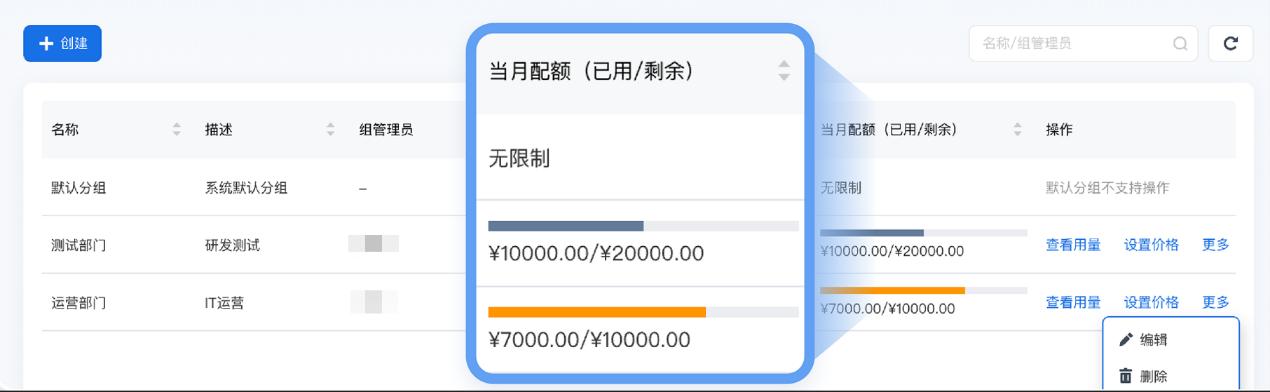Image resolution: width=1270 pixels, height=392 pixels.
Task: Sort the table by 描述 column
Action: pyautogui.click(x=331, y=129)
